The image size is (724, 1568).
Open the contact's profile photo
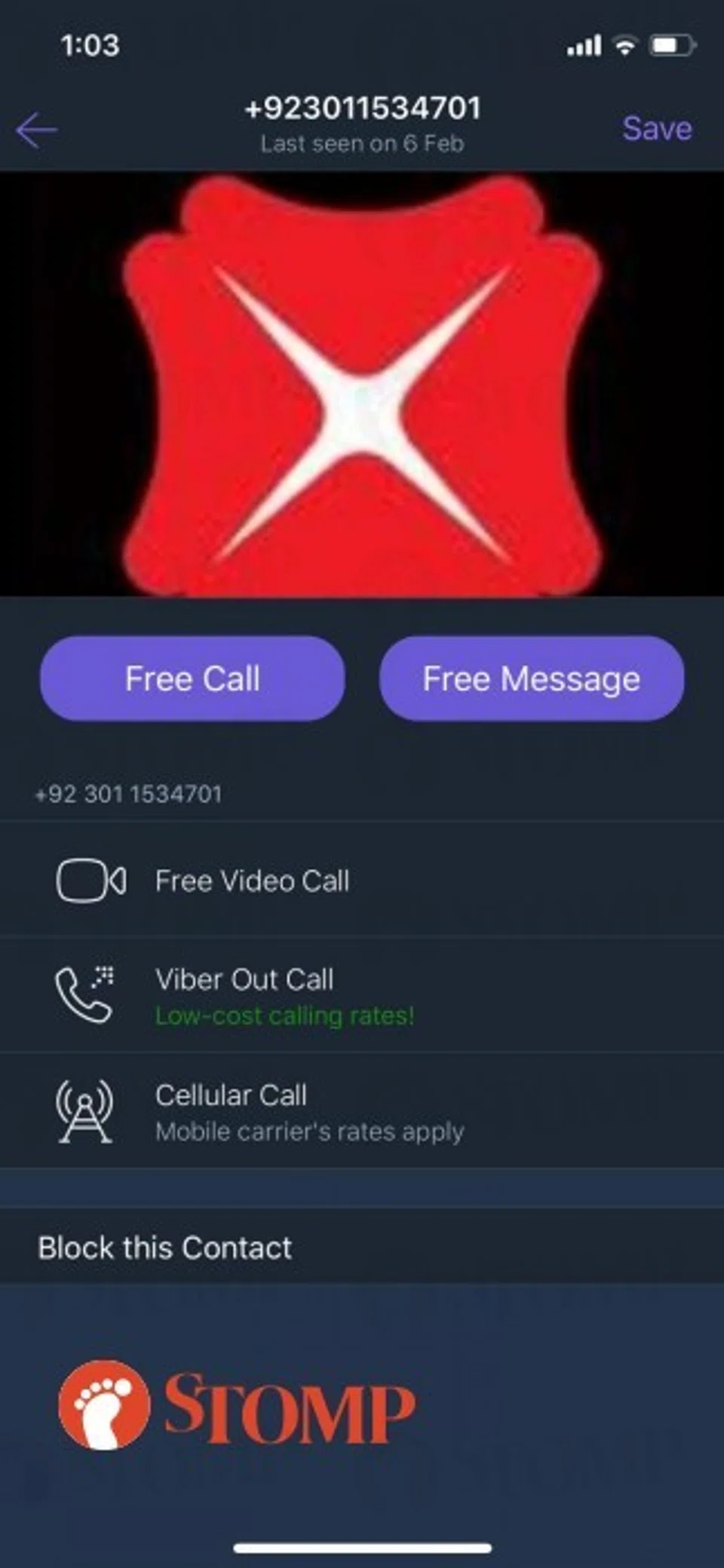click(362, 384)
